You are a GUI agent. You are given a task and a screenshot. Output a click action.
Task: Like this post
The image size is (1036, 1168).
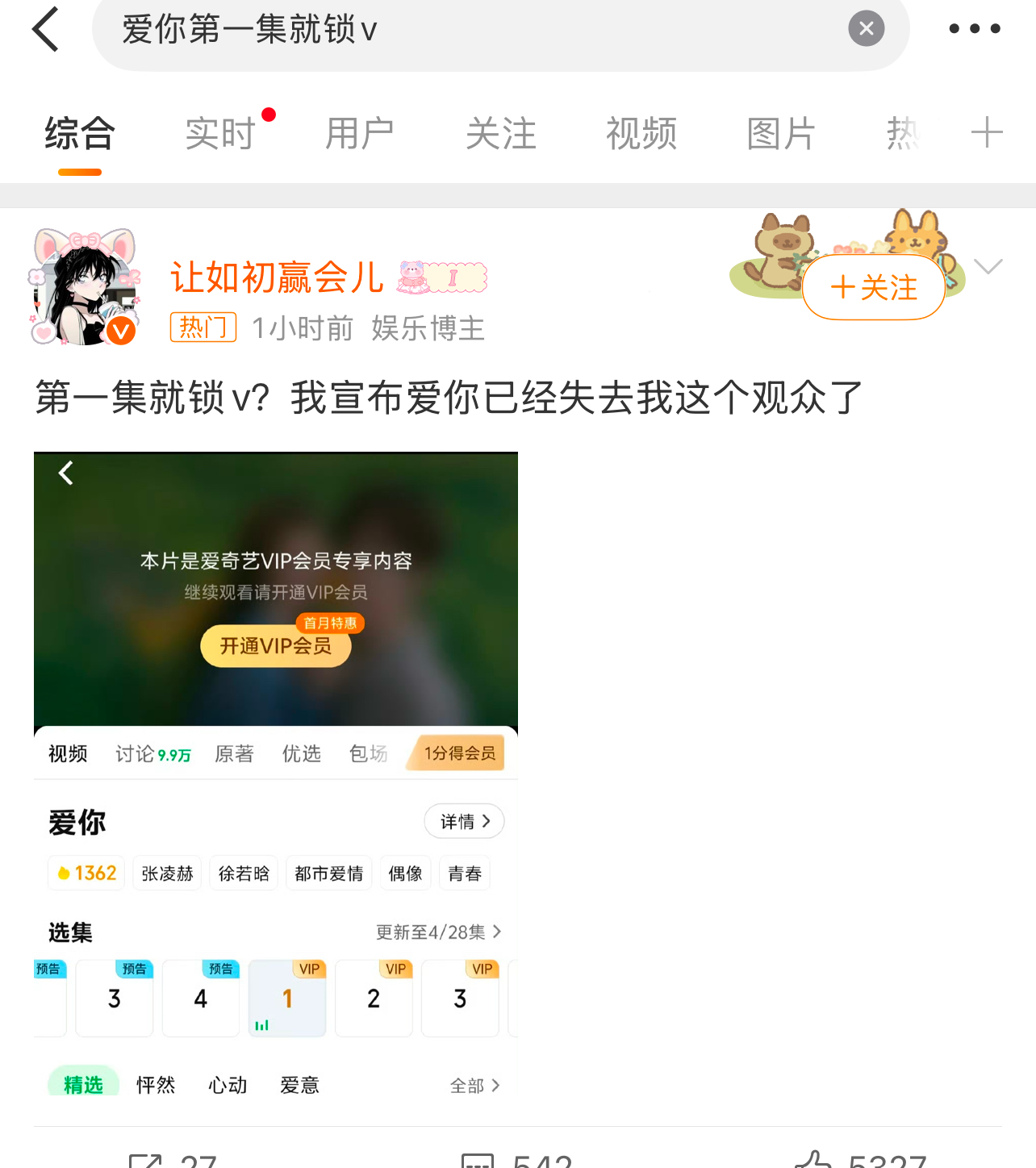pyautogui.click(x=860, y=1160)
